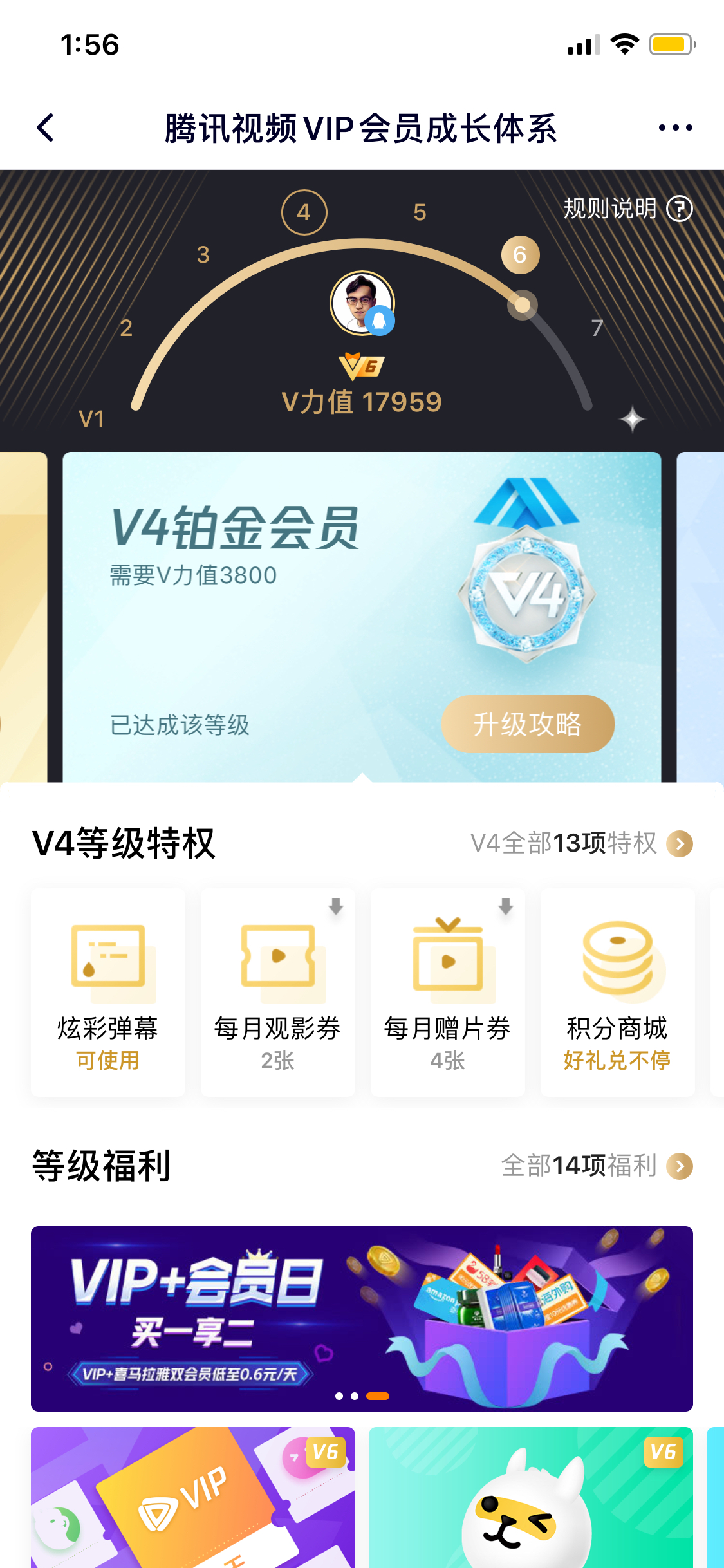Go back using the top-left arrow

point(45,127)
